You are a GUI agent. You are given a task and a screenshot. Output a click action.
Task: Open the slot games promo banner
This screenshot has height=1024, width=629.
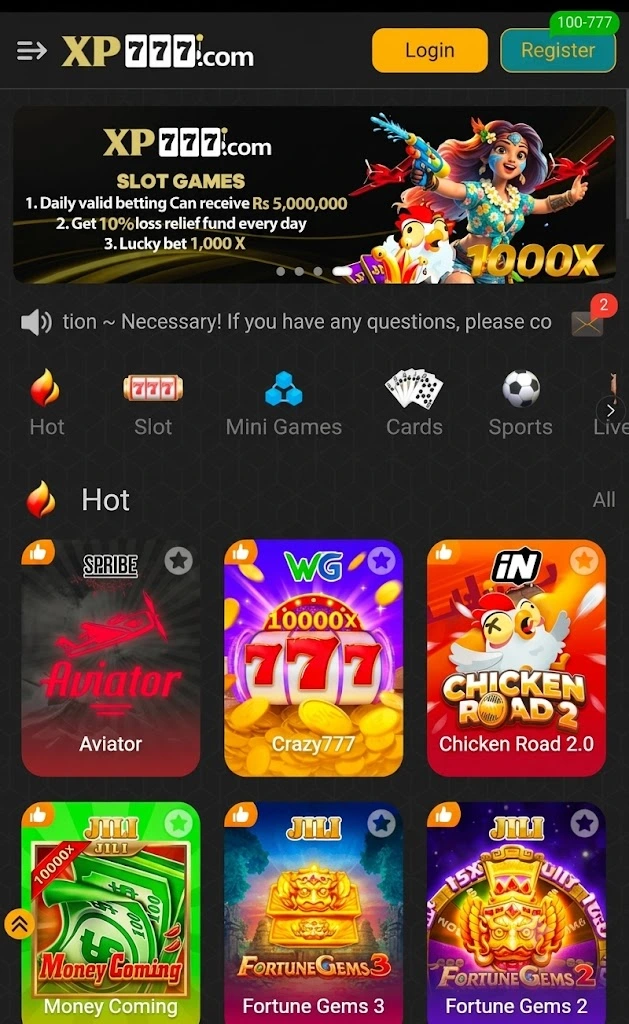point(314,195)
